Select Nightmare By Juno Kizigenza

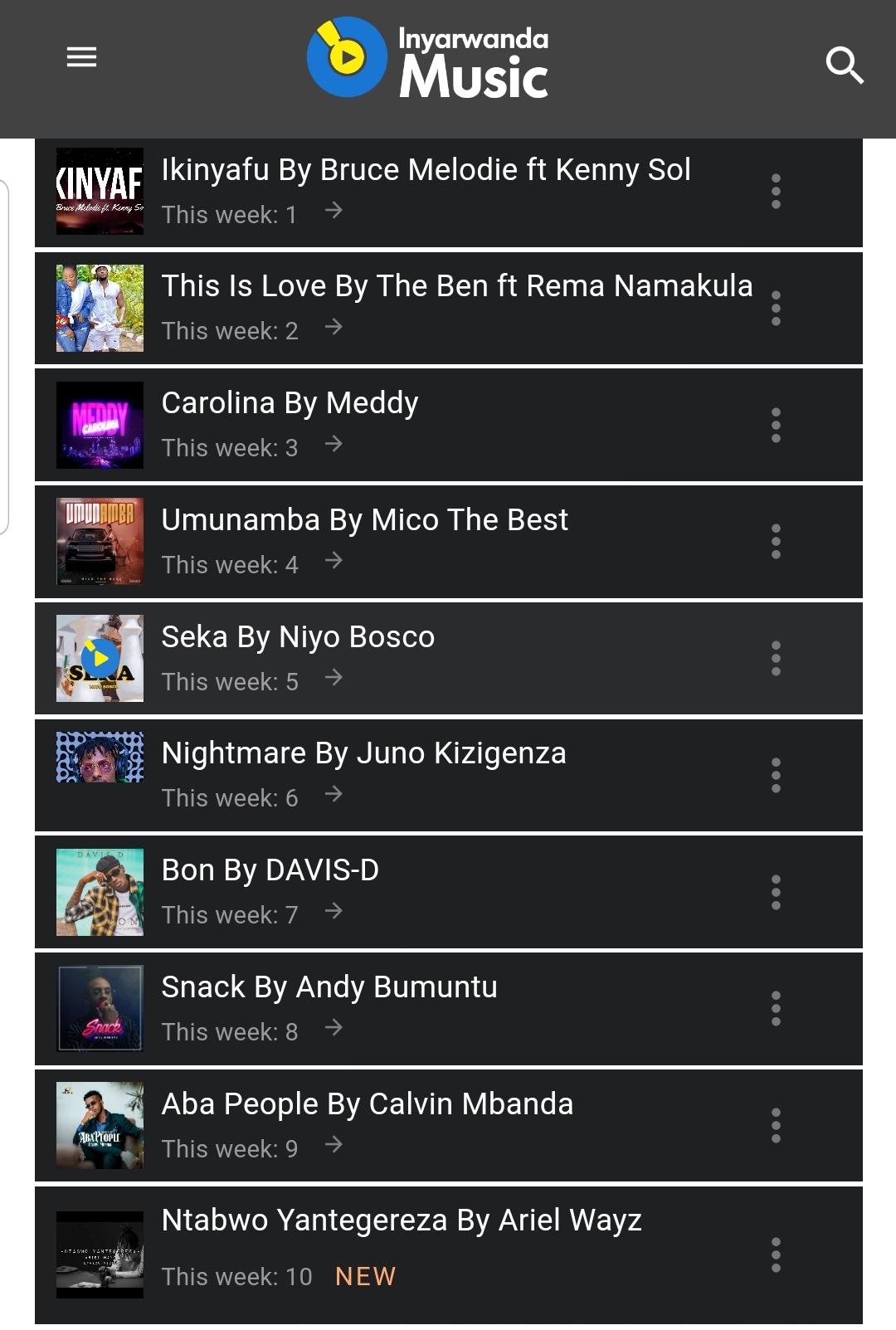tap(363, 753)
